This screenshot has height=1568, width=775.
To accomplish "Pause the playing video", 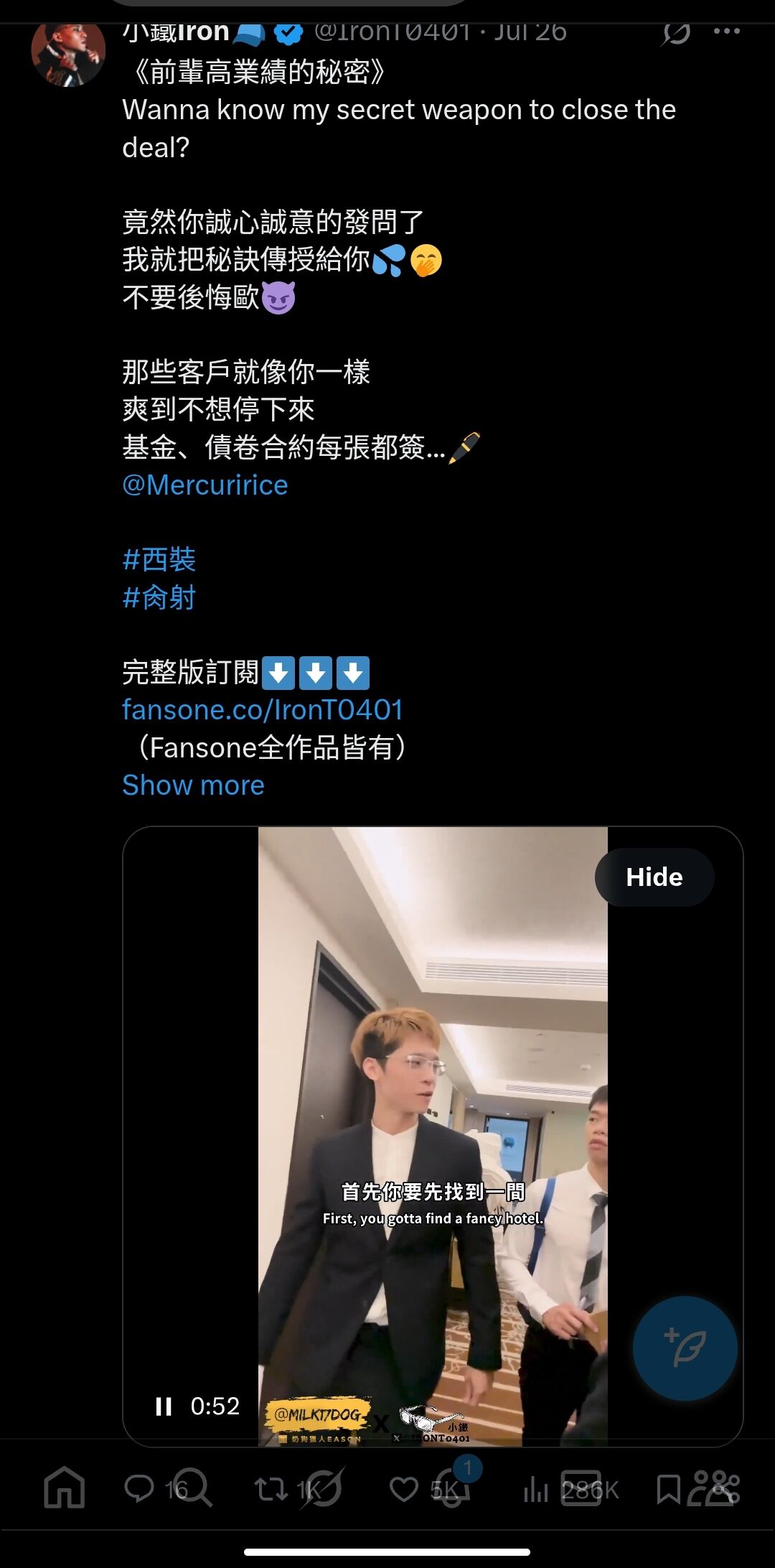I will tap(164, 1406).
